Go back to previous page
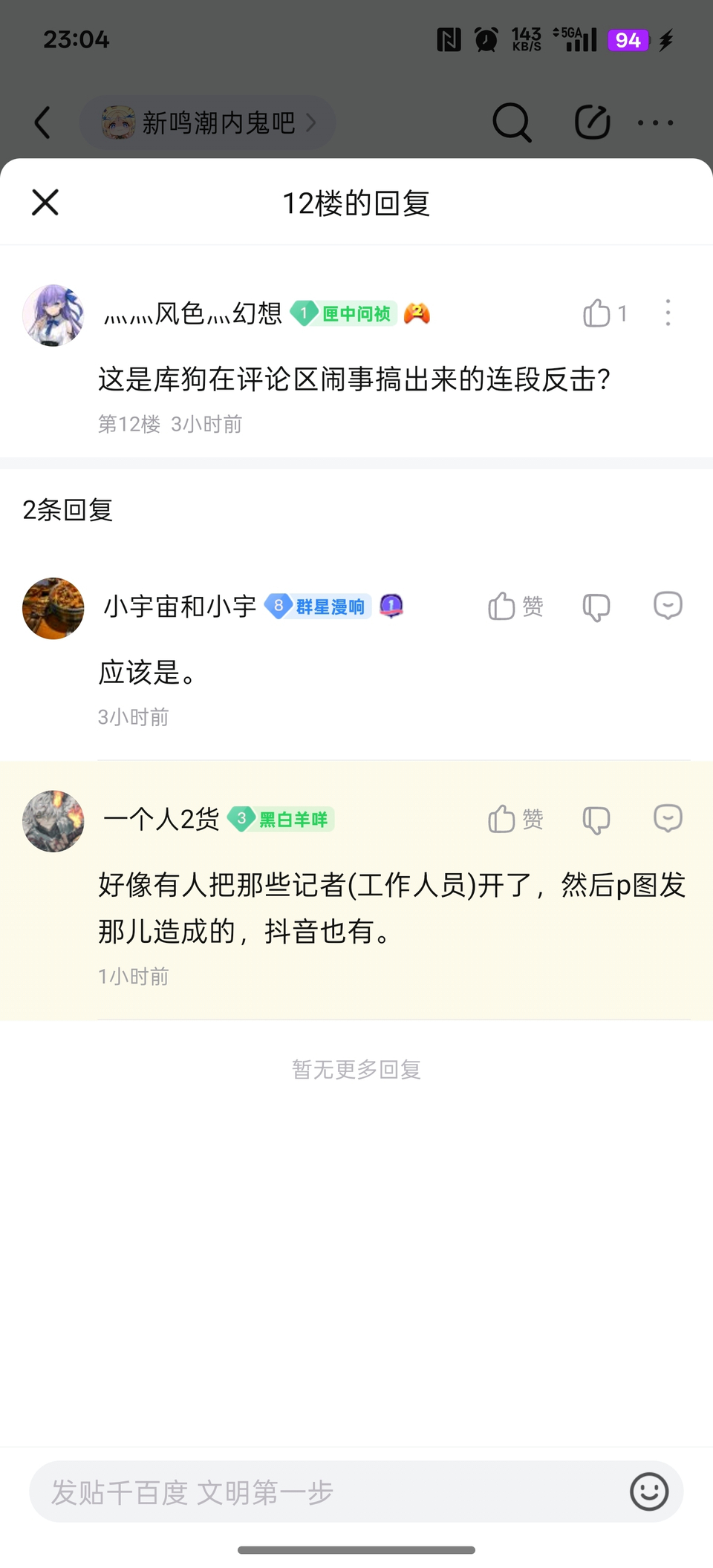713x1568 pixels. (x=43, y=122)
